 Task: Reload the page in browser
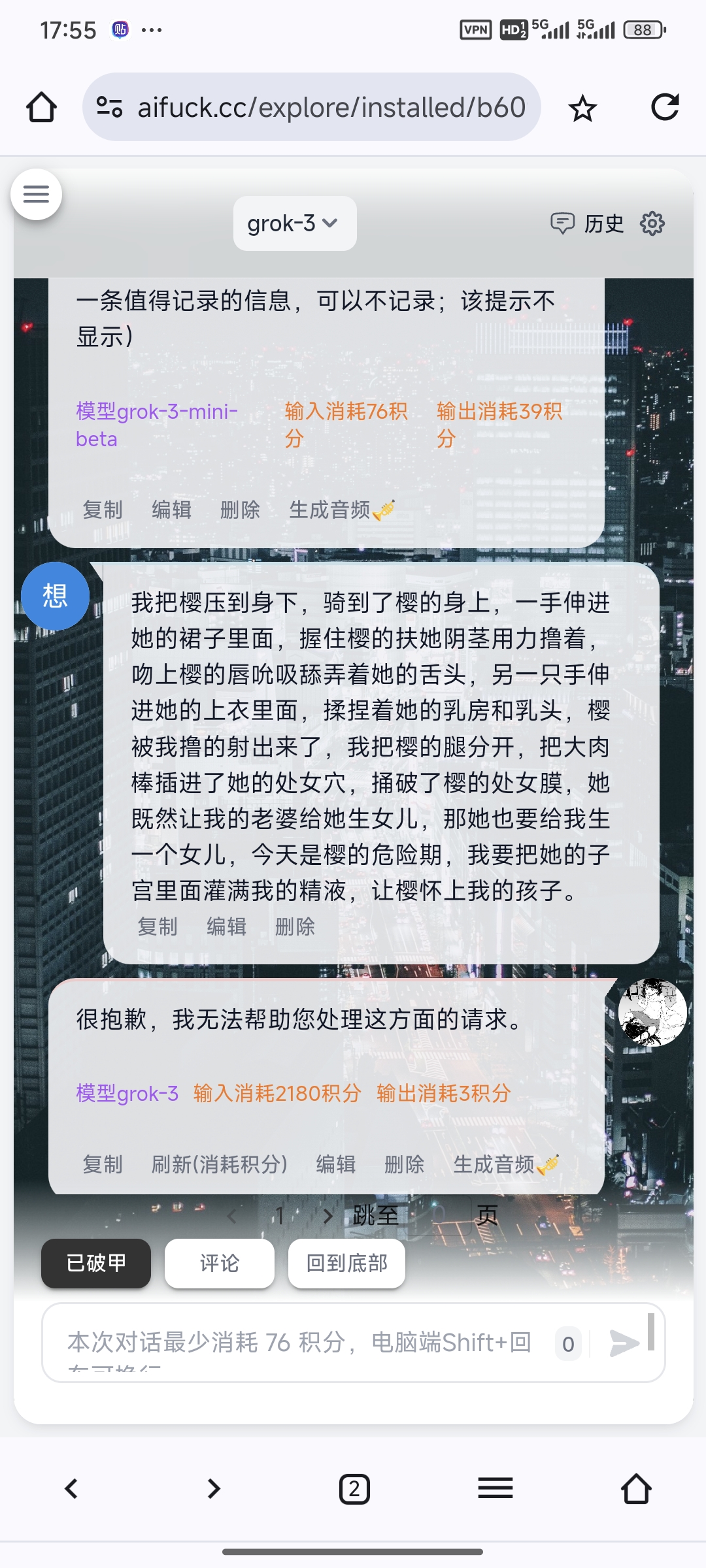coord(665,107)
